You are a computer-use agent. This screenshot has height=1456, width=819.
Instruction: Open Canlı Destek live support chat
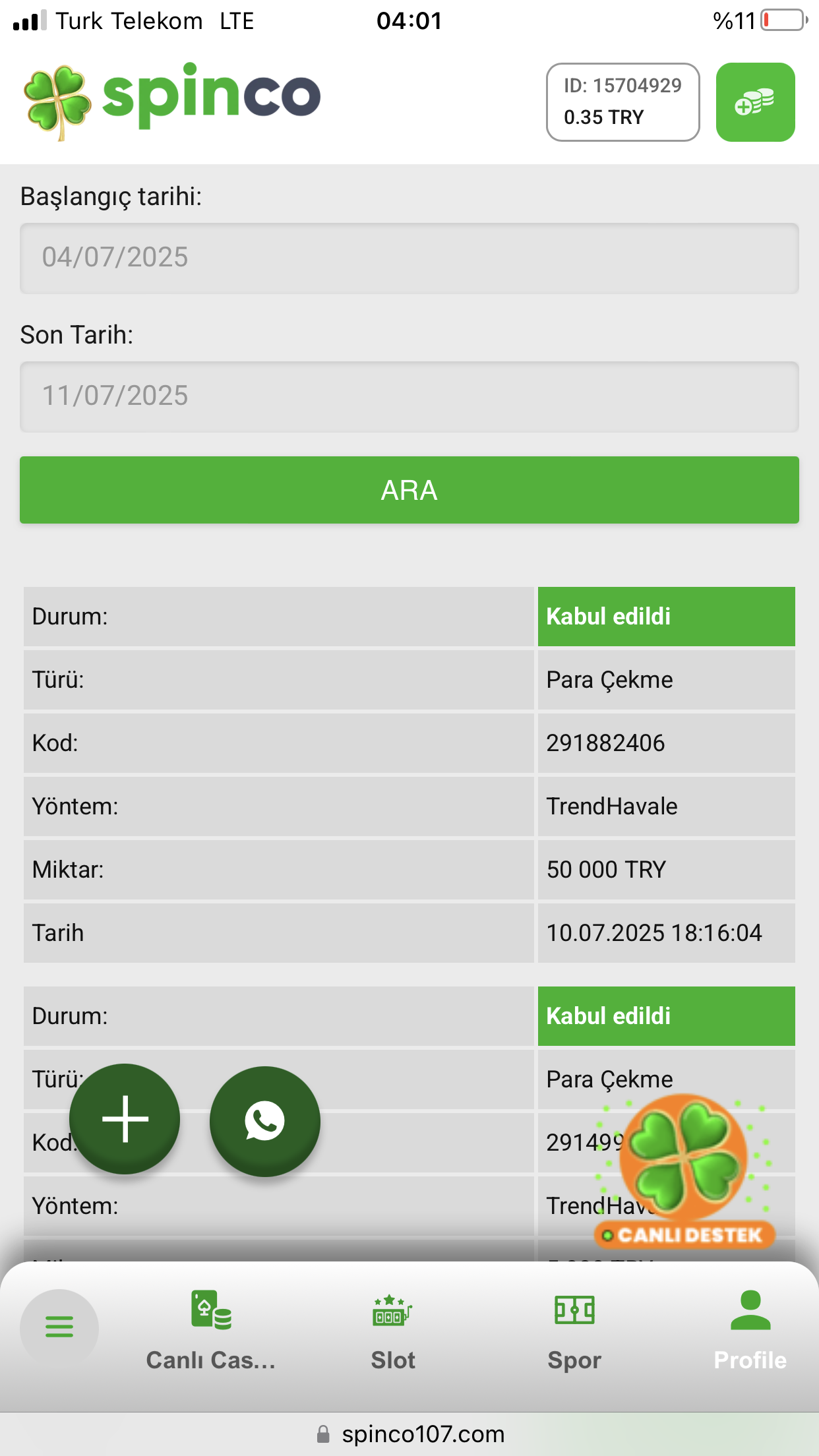point(684,1172)
